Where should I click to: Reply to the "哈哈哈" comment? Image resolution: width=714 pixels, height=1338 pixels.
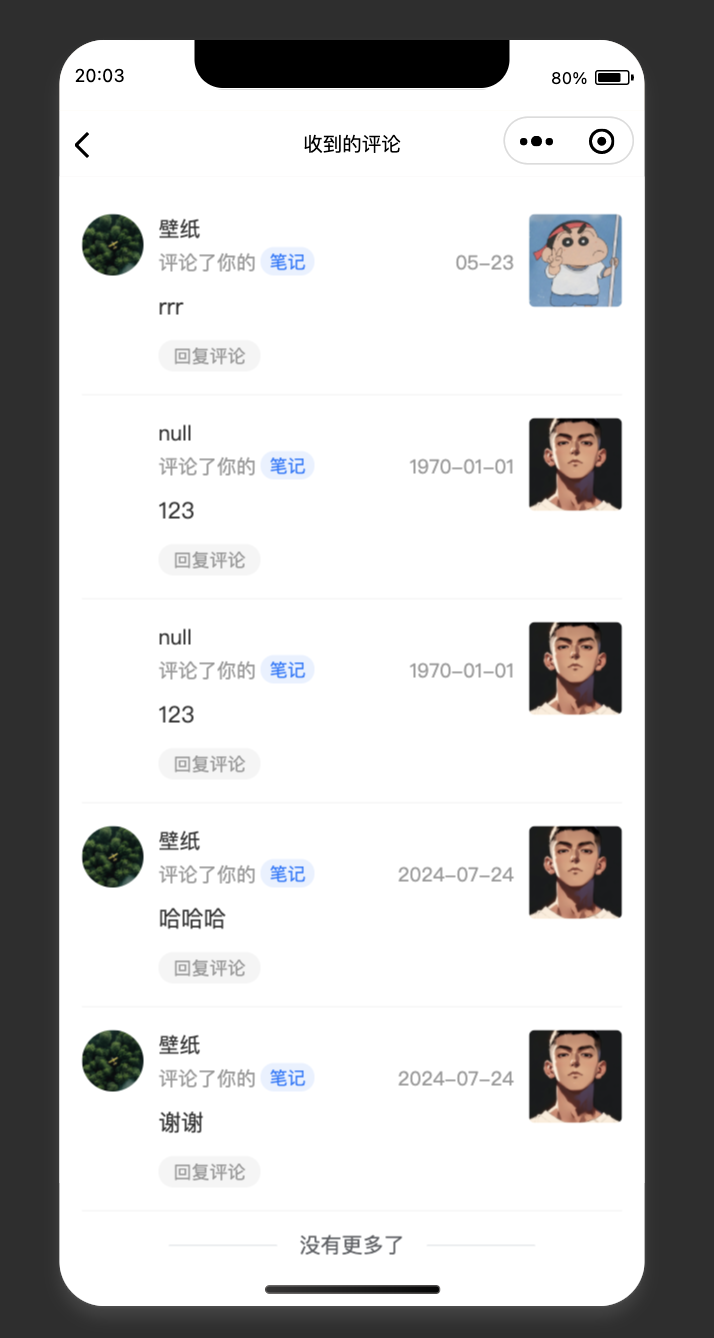click(x=209, y=968)
